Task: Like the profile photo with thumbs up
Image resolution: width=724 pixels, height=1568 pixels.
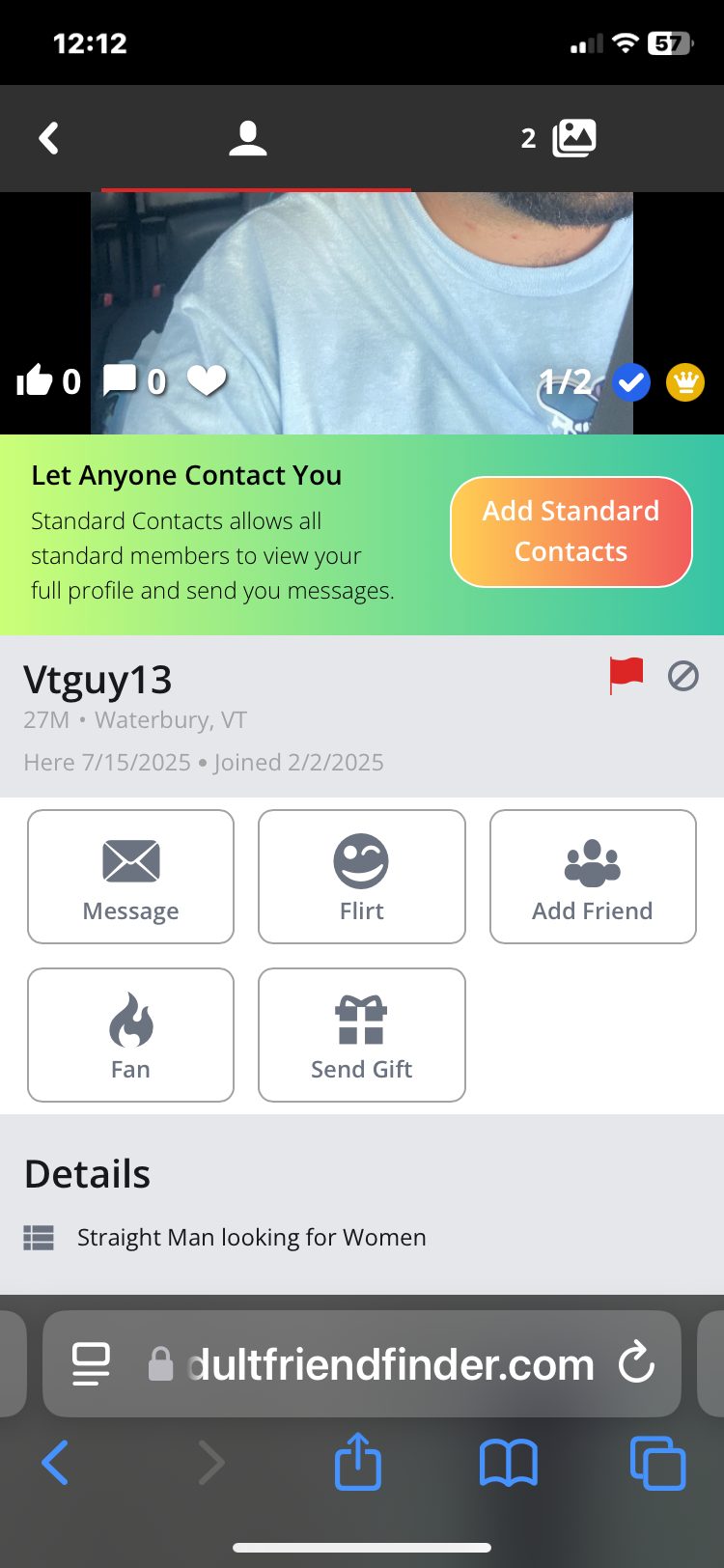Action: pos(35,380)
